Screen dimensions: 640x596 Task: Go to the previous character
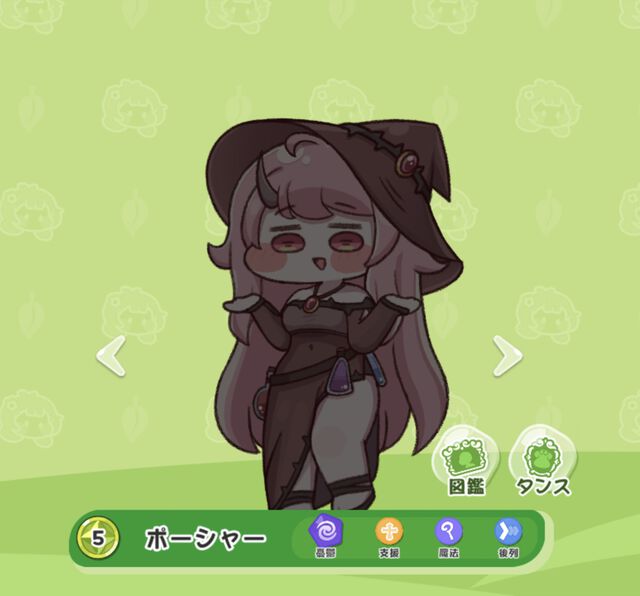(111, 355)
